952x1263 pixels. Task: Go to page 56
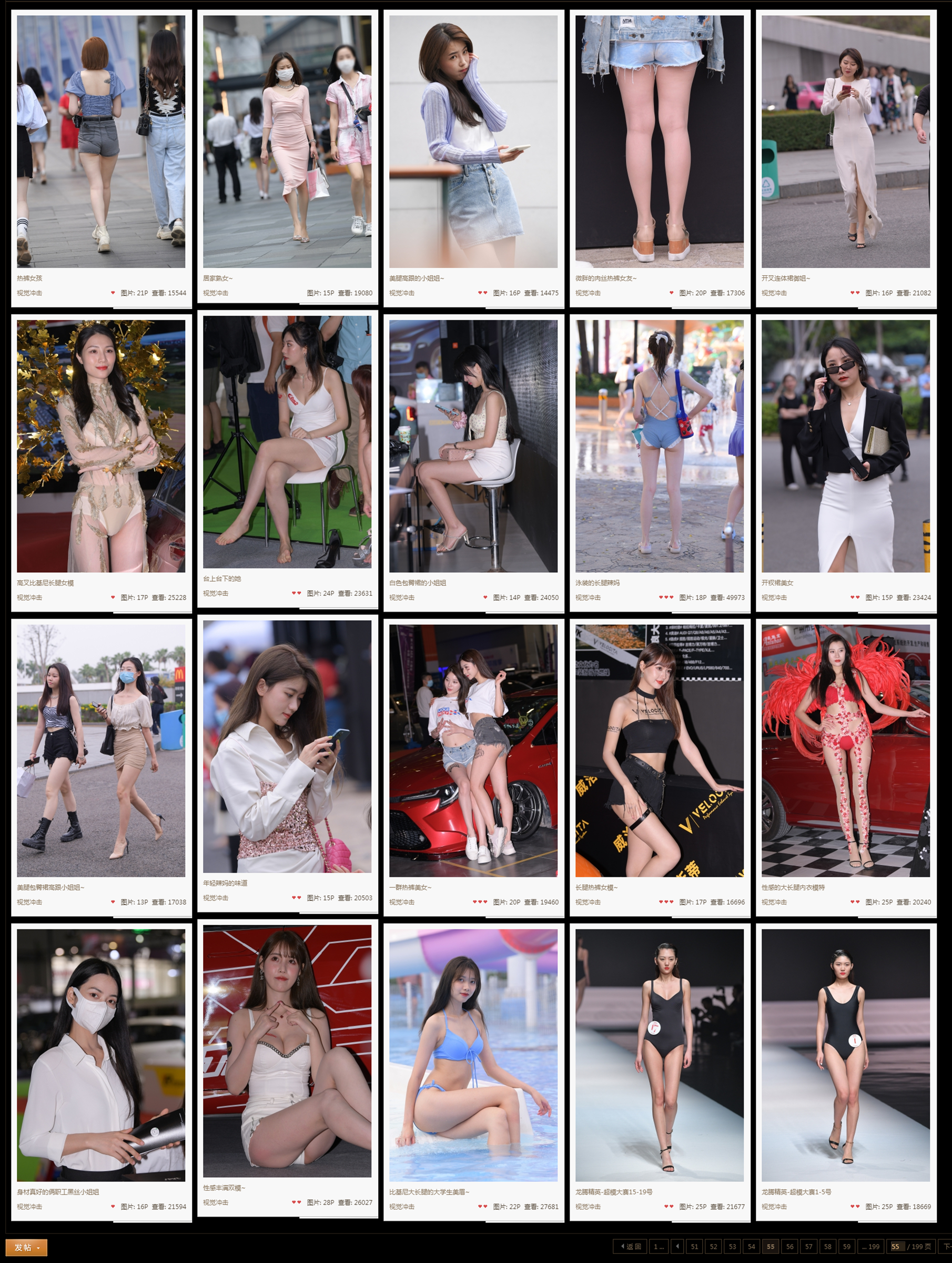(x=789, y=1247)
